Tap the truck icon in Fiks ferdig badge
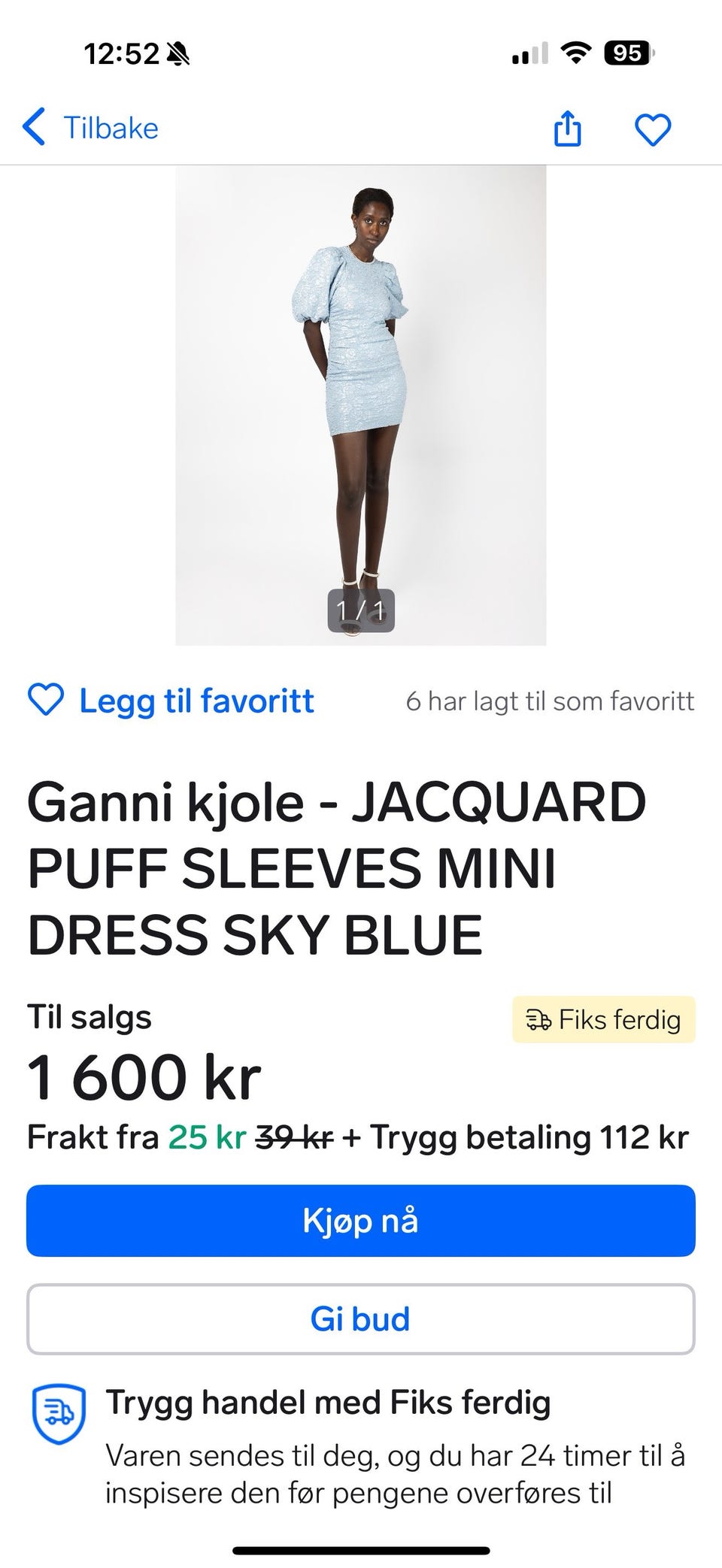The image size is (722, 1568). [537, 1020]
